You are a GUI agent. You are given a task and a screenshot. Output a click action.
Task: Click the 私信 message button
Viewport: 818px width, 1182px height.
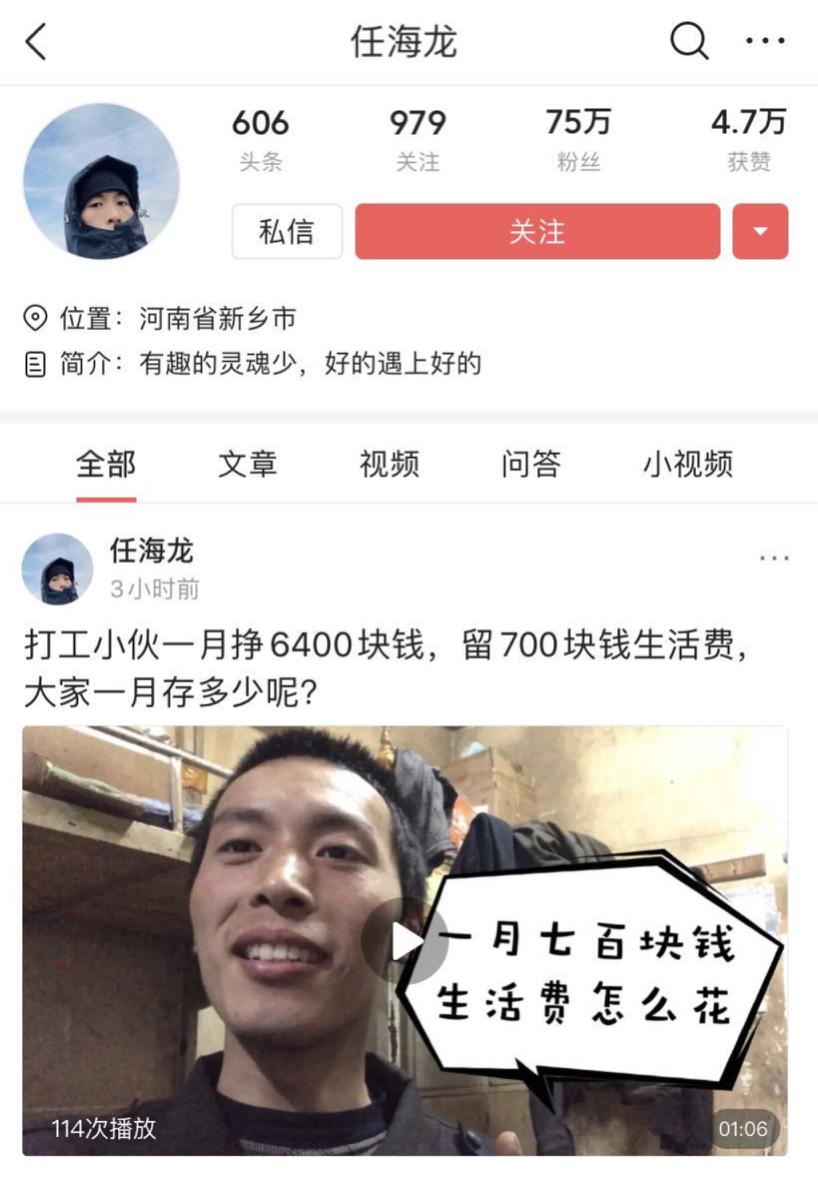286,231
